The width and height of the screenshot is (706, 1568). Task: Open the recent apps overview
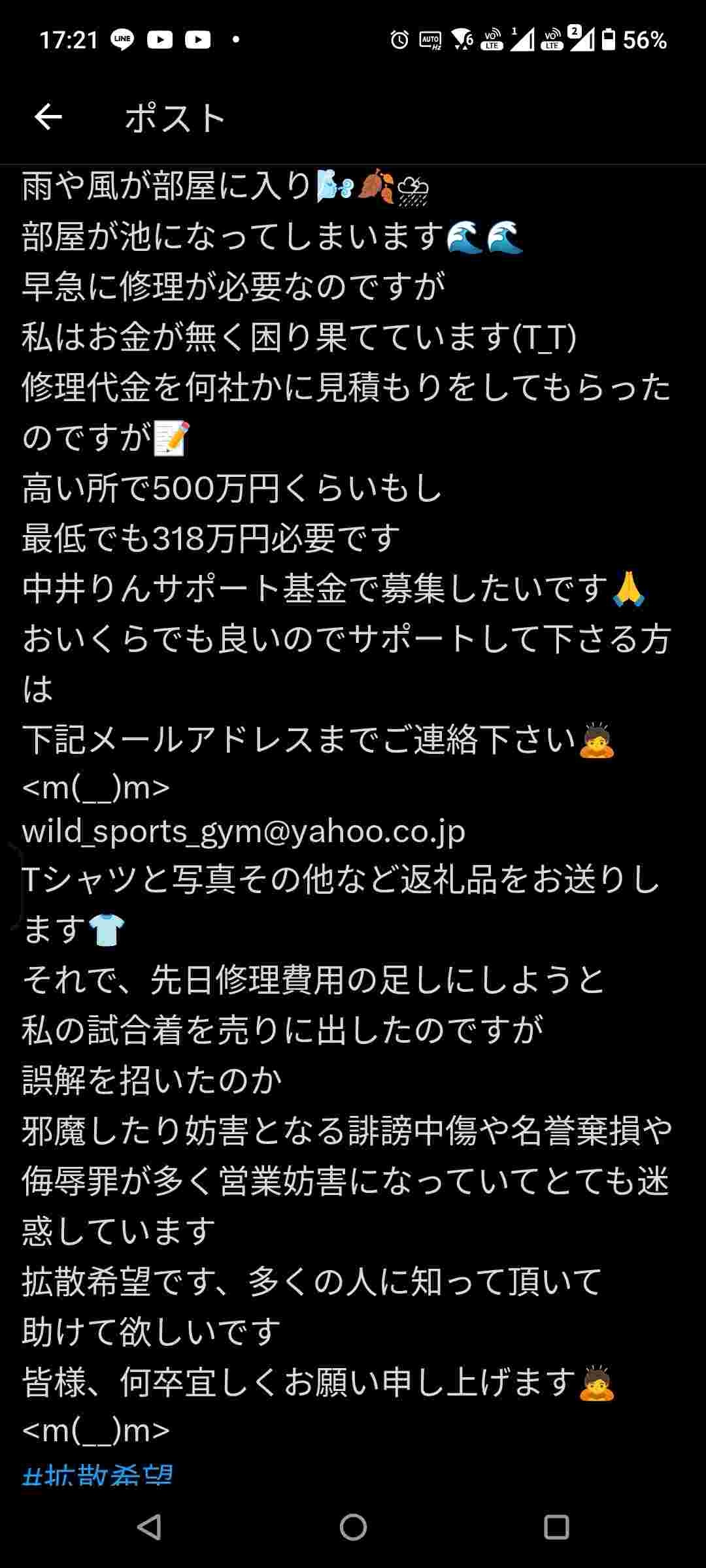[556, 1527]
